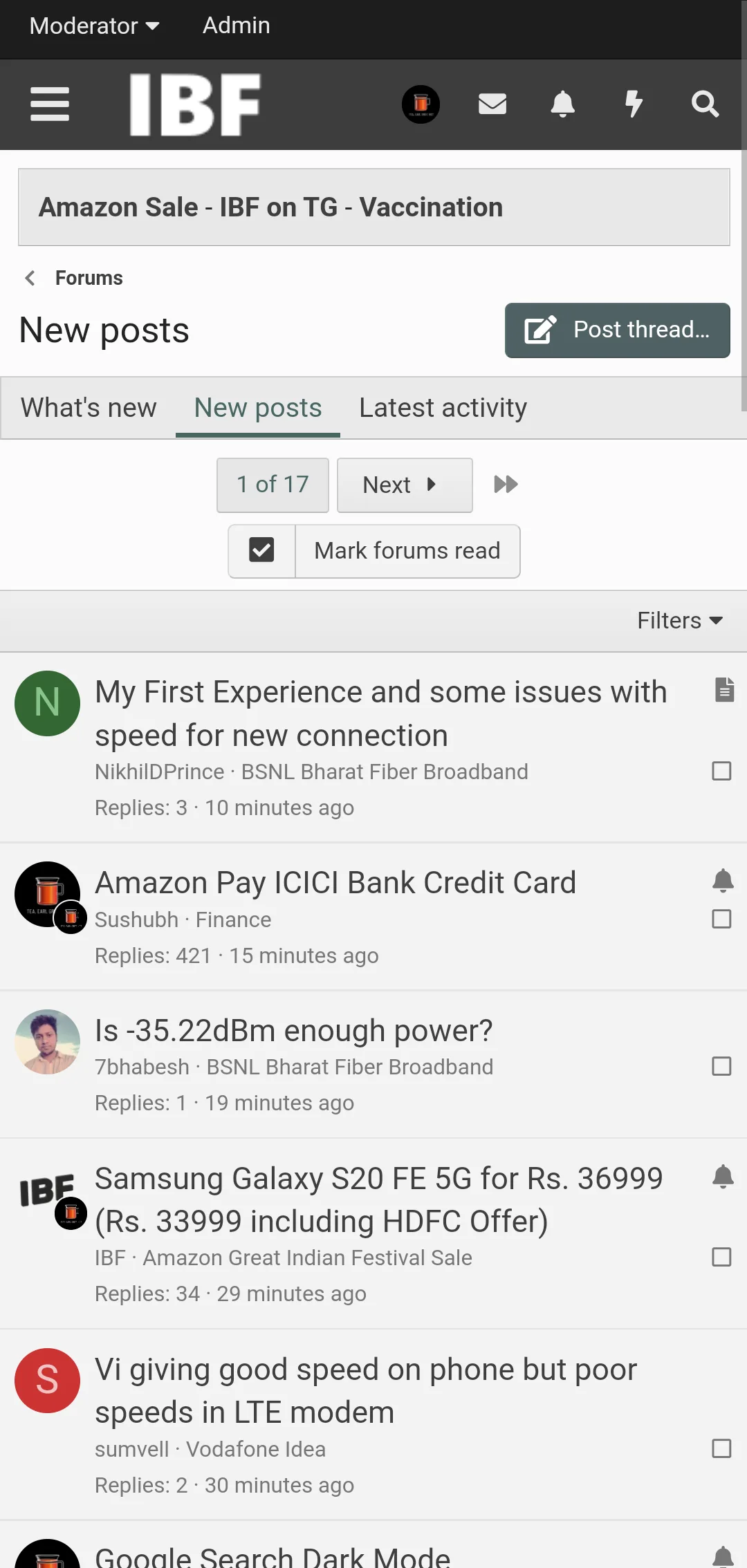Tap the Post thread button

[x=617, y=330]
